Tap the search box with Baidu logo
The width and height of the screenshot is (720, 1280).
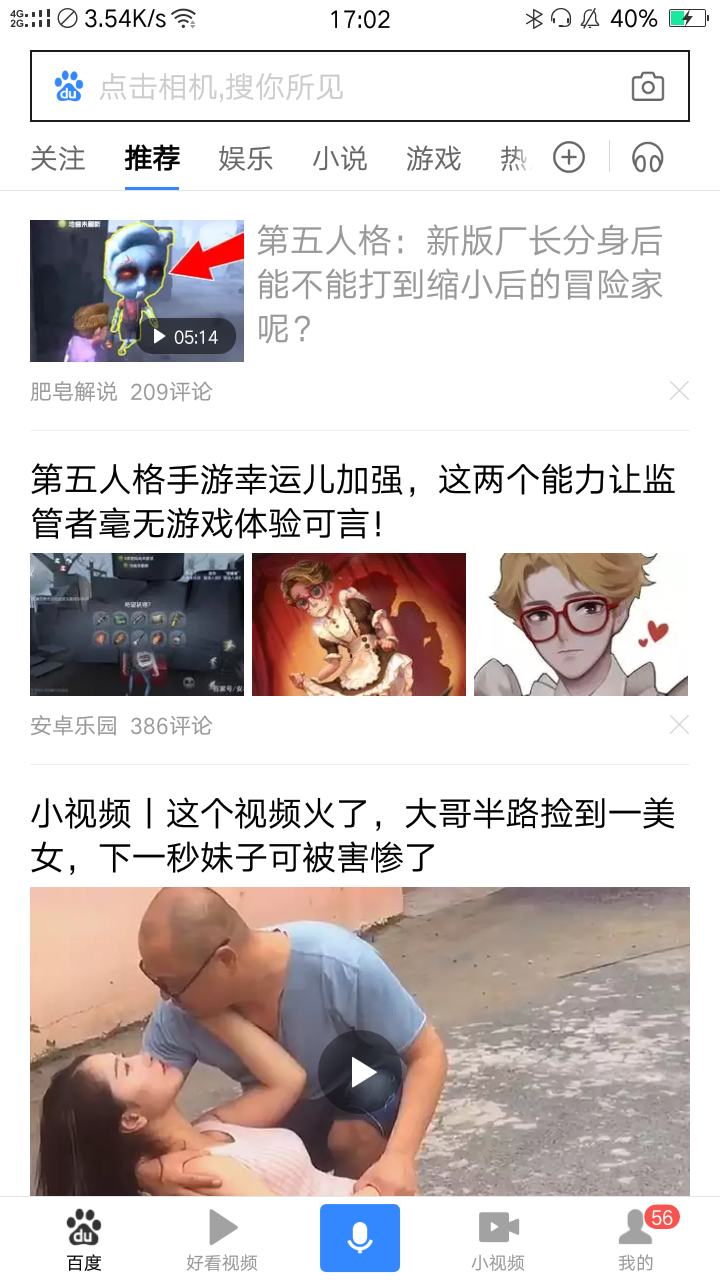[x=340, y=87]
